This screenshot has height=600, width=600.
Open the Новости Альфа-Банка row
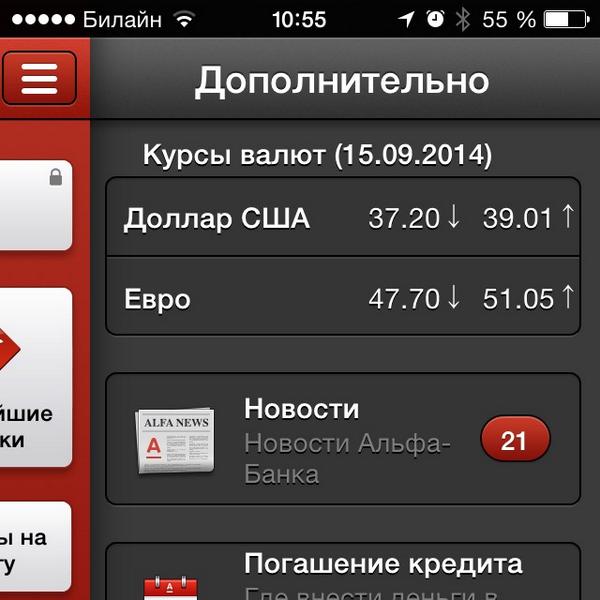343,439
